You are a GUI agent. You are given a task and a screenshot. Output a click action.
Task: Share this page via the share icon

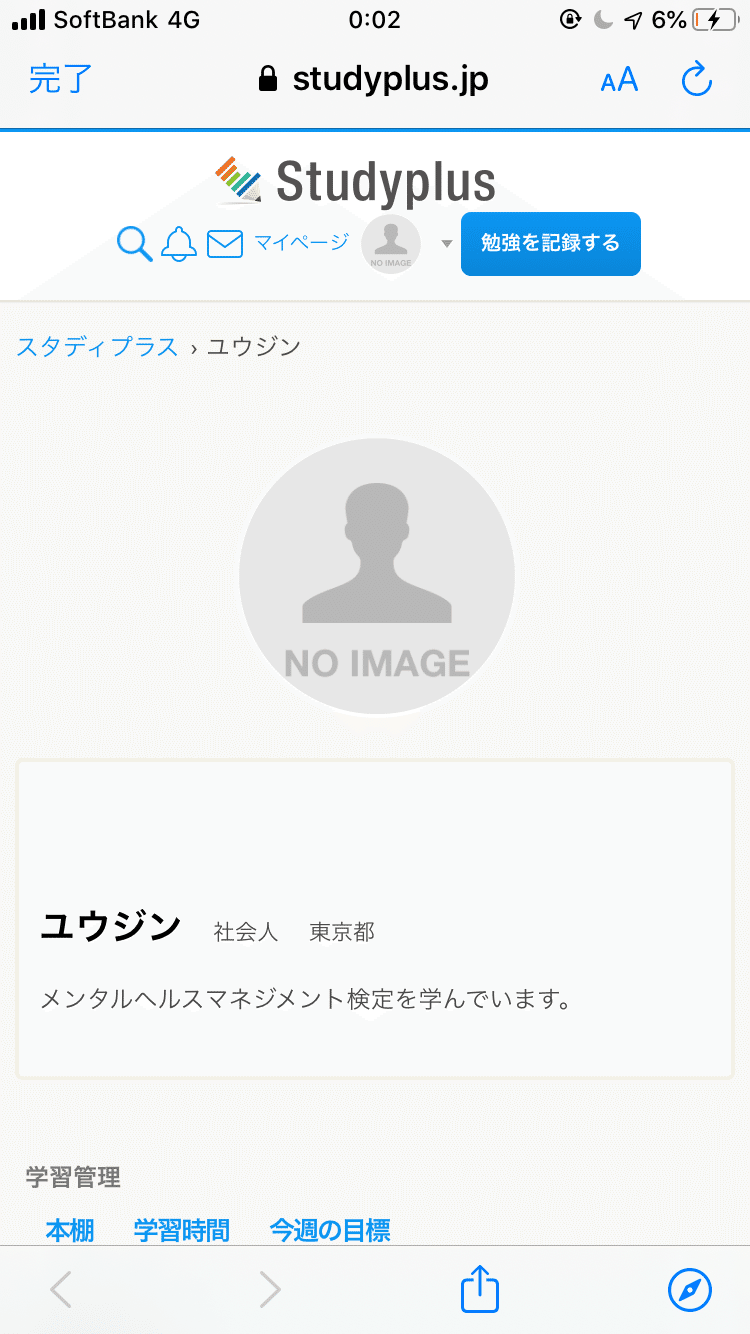(x=480, y=1290)
